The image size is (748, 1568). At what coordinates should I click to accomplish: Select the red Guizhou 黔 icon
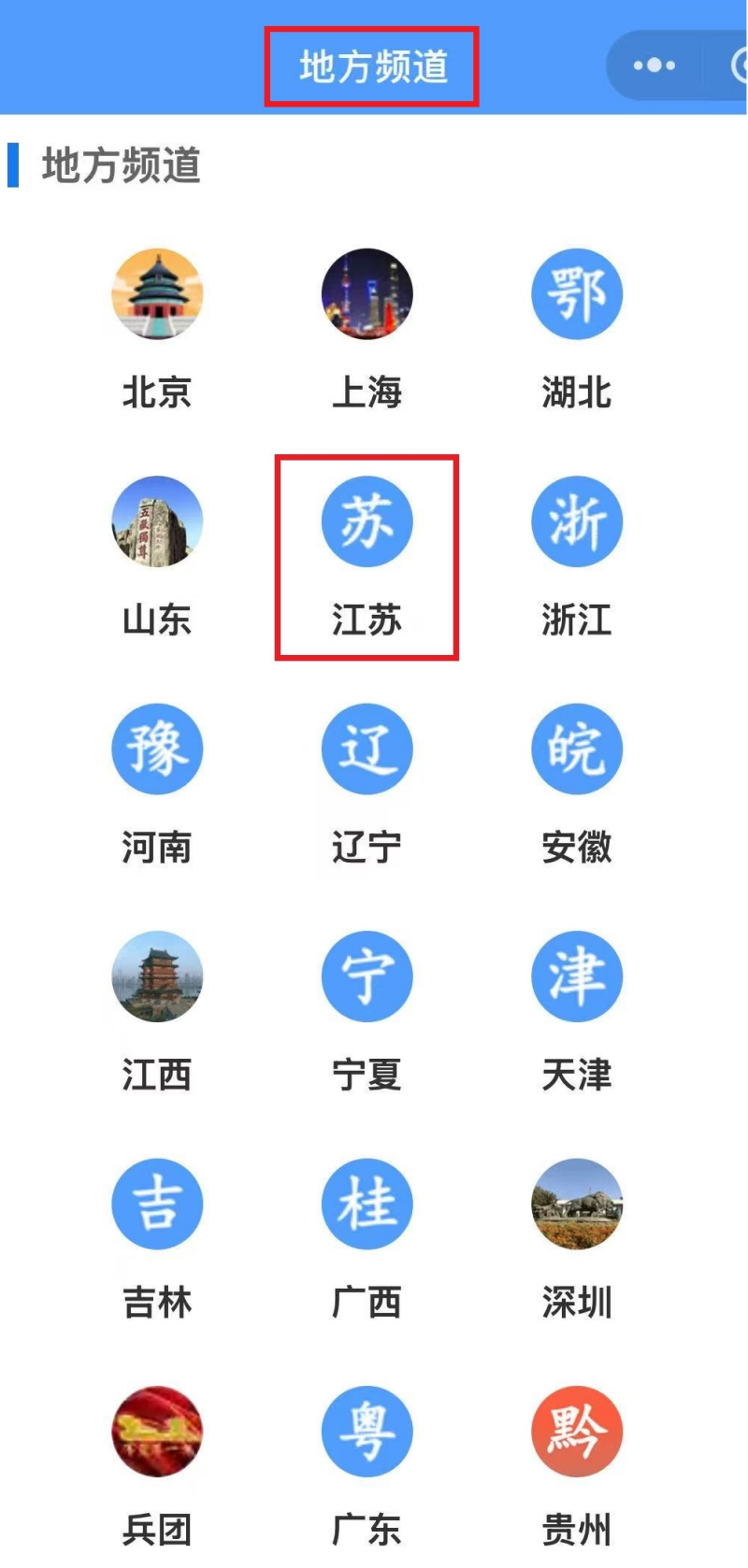[x=577, y=1432]
